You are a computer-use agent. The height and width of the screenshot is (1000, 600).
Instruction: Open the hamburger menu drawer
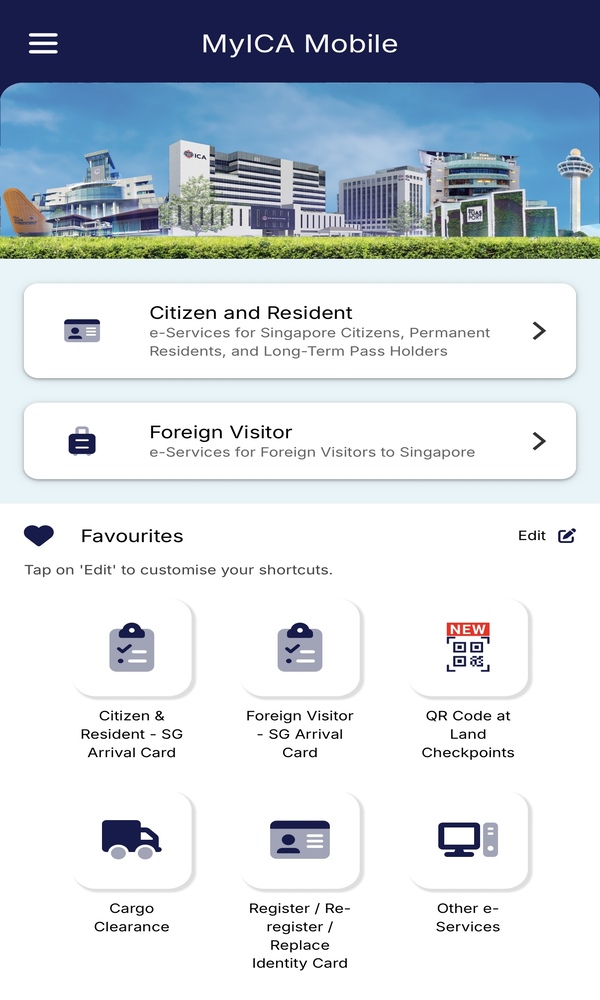tap(43, 44)
